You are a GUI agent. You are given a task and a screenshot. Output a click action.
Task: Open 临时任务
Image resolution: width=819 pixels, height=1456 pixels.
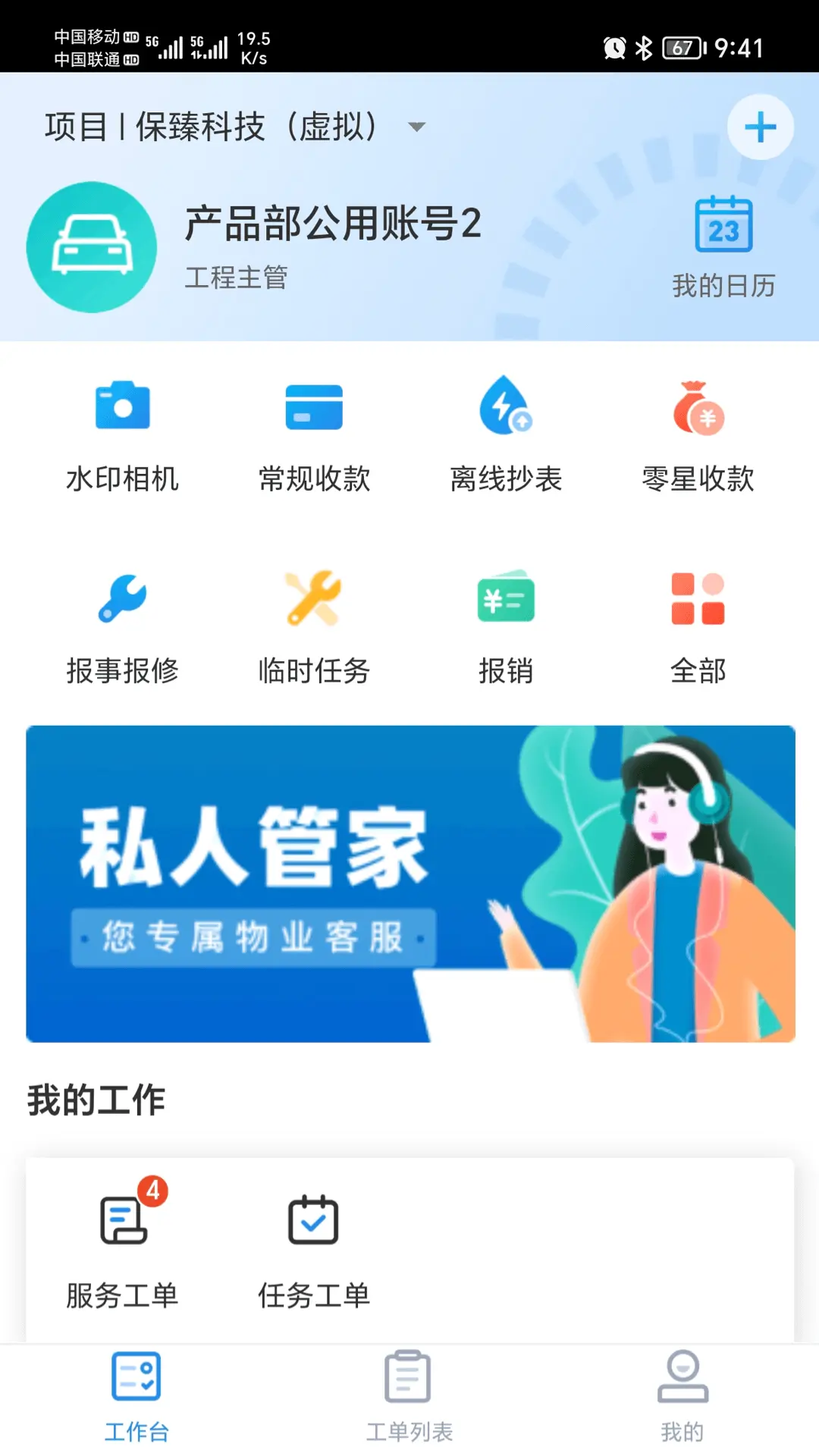click(x=314, y=628)
